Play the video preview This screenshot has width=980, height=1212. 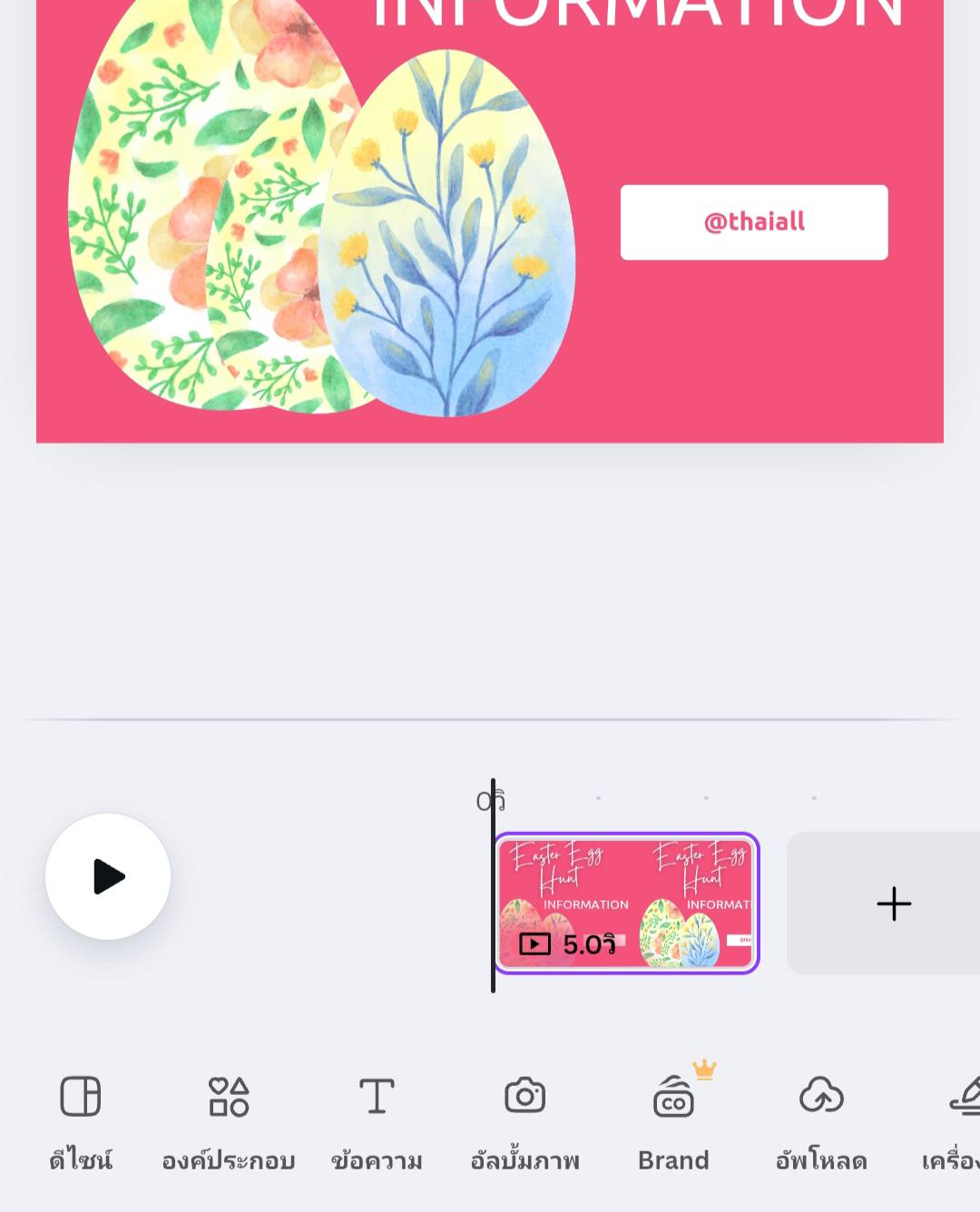[108, 876]
